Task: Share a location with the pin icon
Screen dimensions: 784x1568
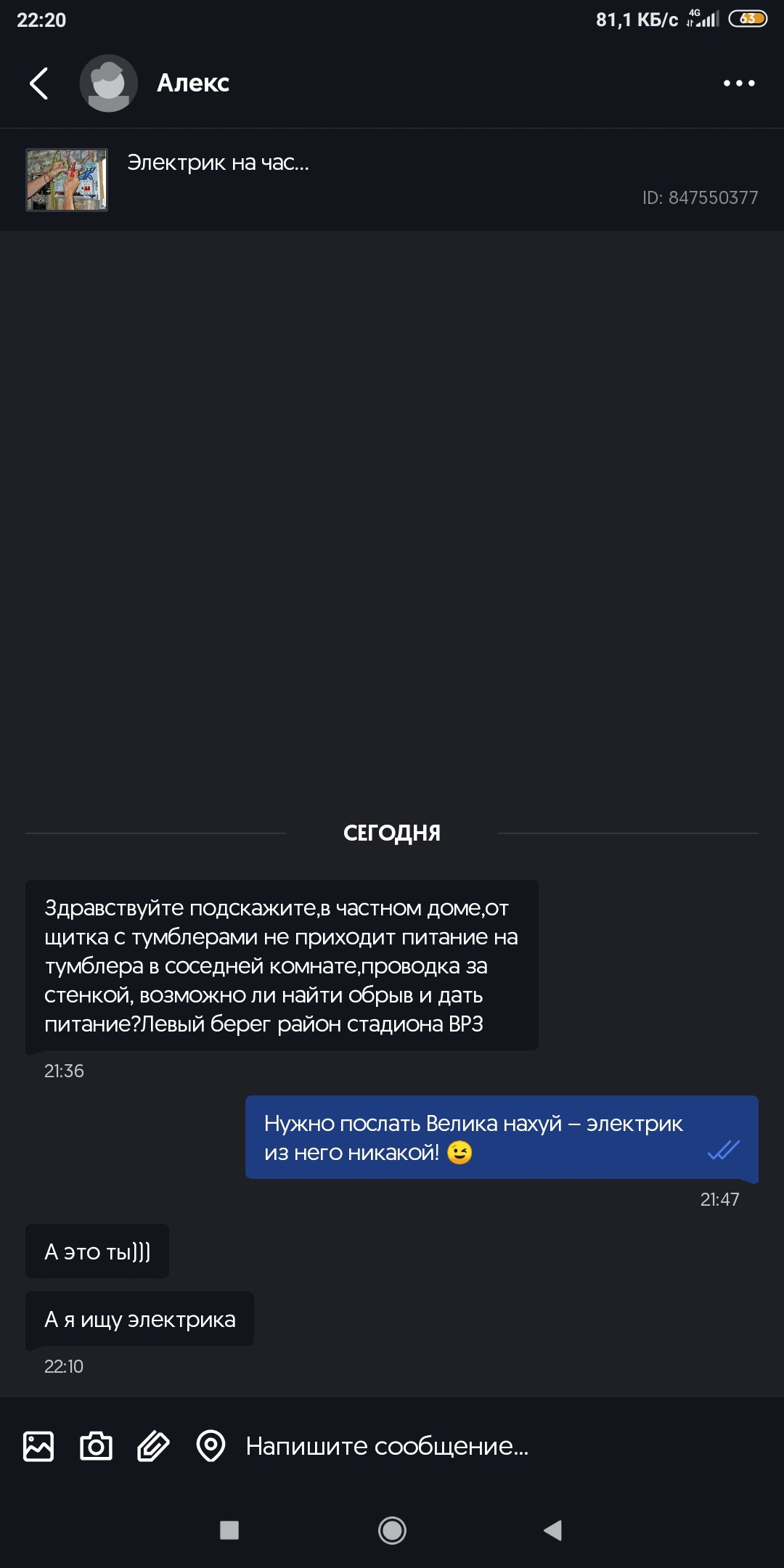Action: pyautogui.click(x=211, y=1446)
